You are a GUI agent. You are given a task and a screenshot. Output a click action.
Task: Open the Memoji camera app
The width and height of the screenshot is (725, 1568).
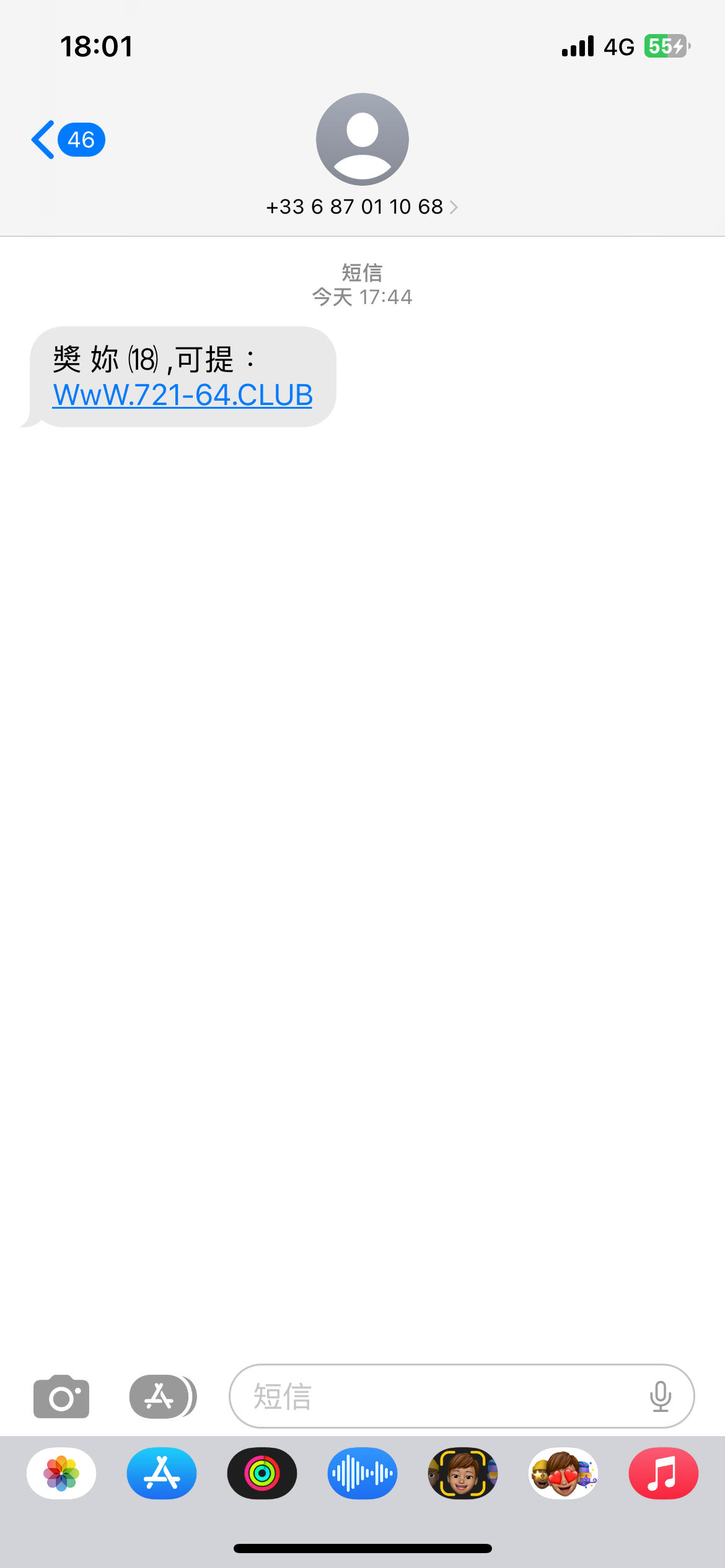click(x=463, y=1474)
